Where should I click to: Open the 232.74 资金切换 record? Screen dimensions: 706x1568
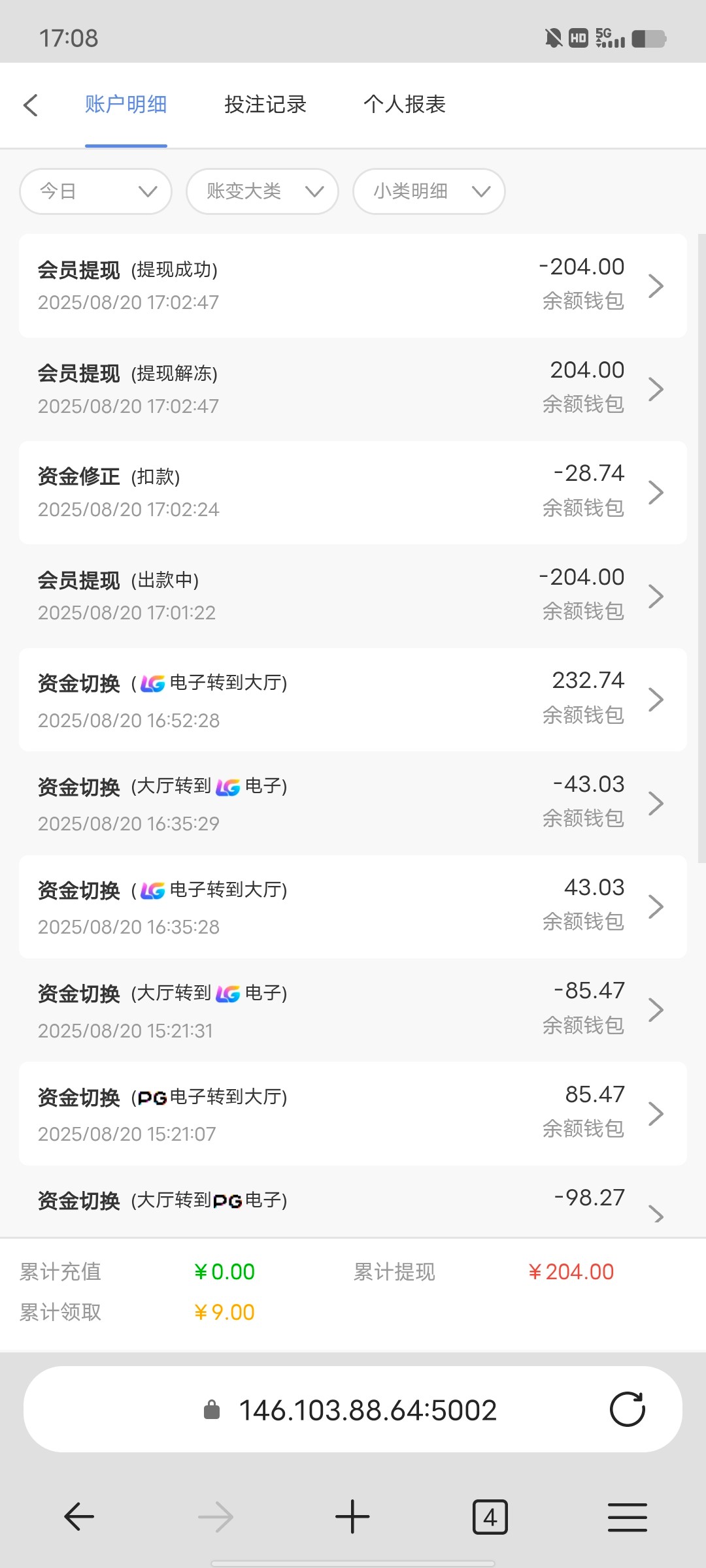point(353,699)
